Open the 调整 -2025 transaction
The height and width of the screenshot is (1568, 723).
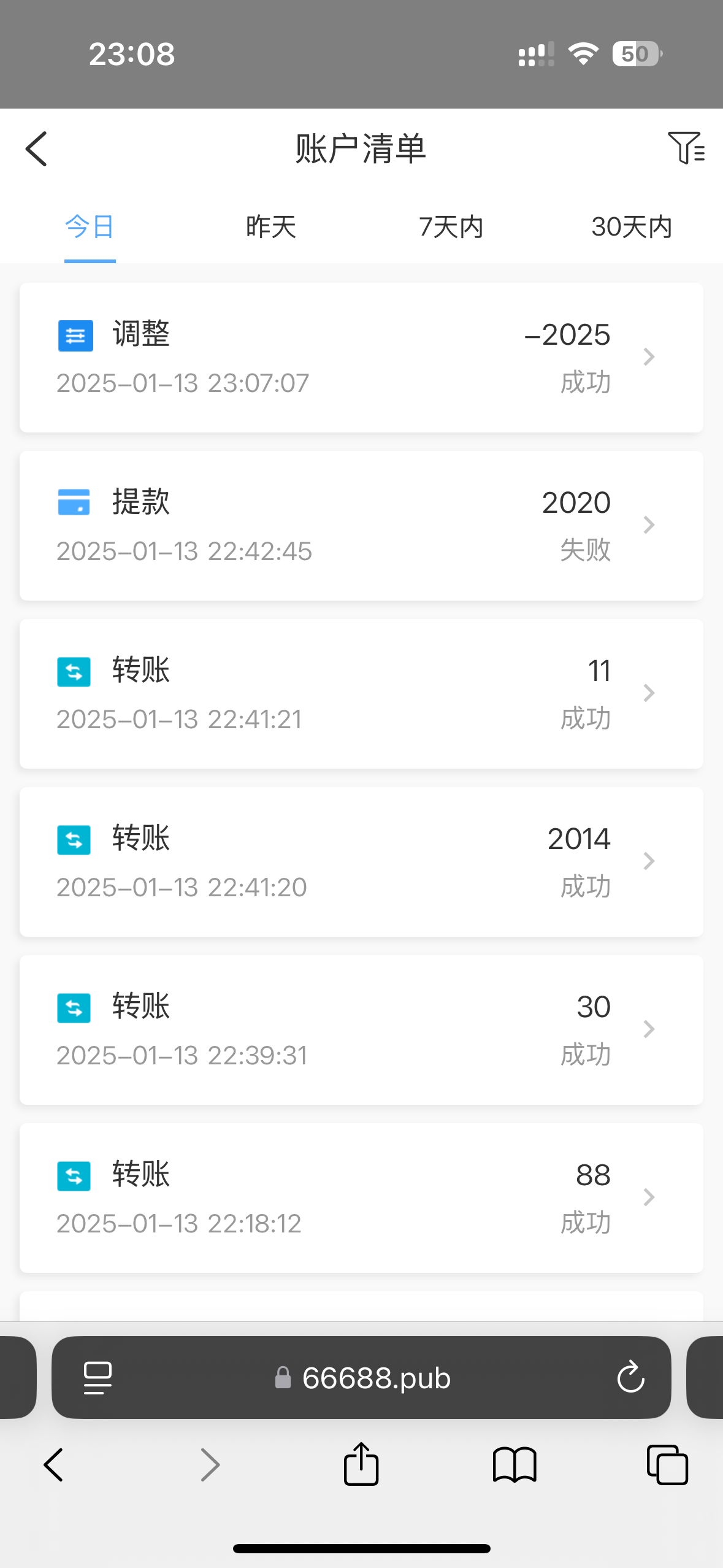click(x=361, y=358)
